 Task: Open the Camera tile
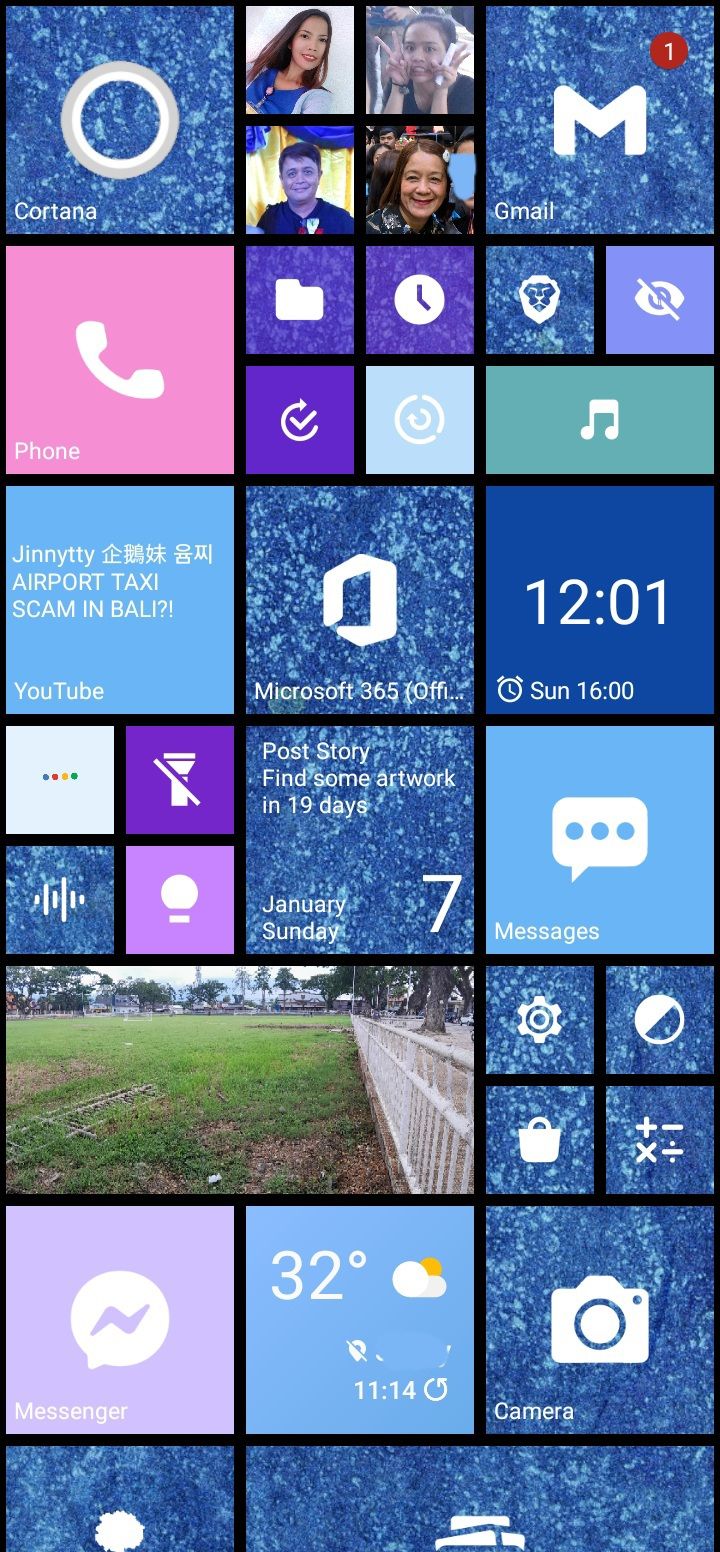tap(600, 1320)
